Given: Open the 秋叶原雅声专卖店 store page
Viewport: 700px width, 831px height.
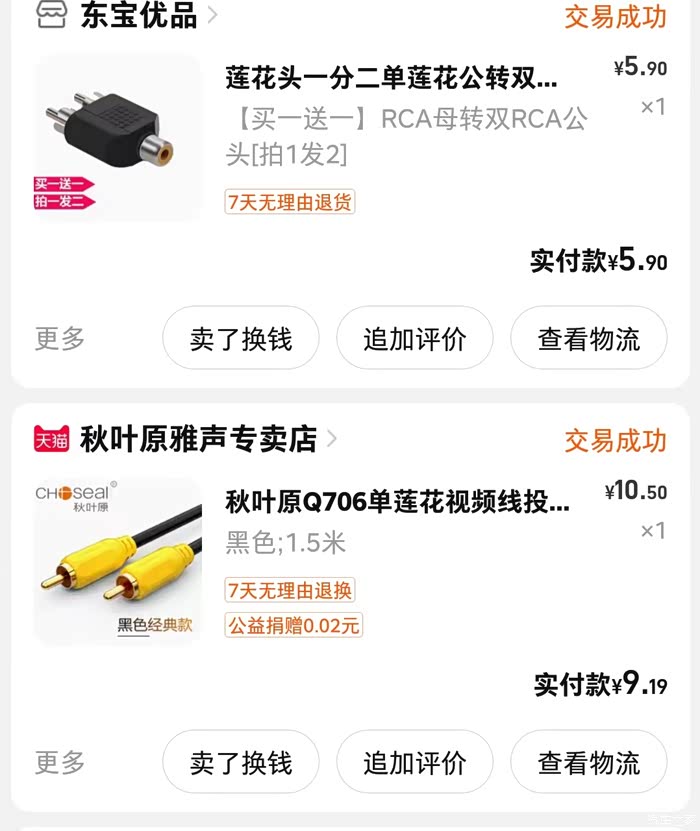Looking at the screenshot, I should (x=198, y=439).
